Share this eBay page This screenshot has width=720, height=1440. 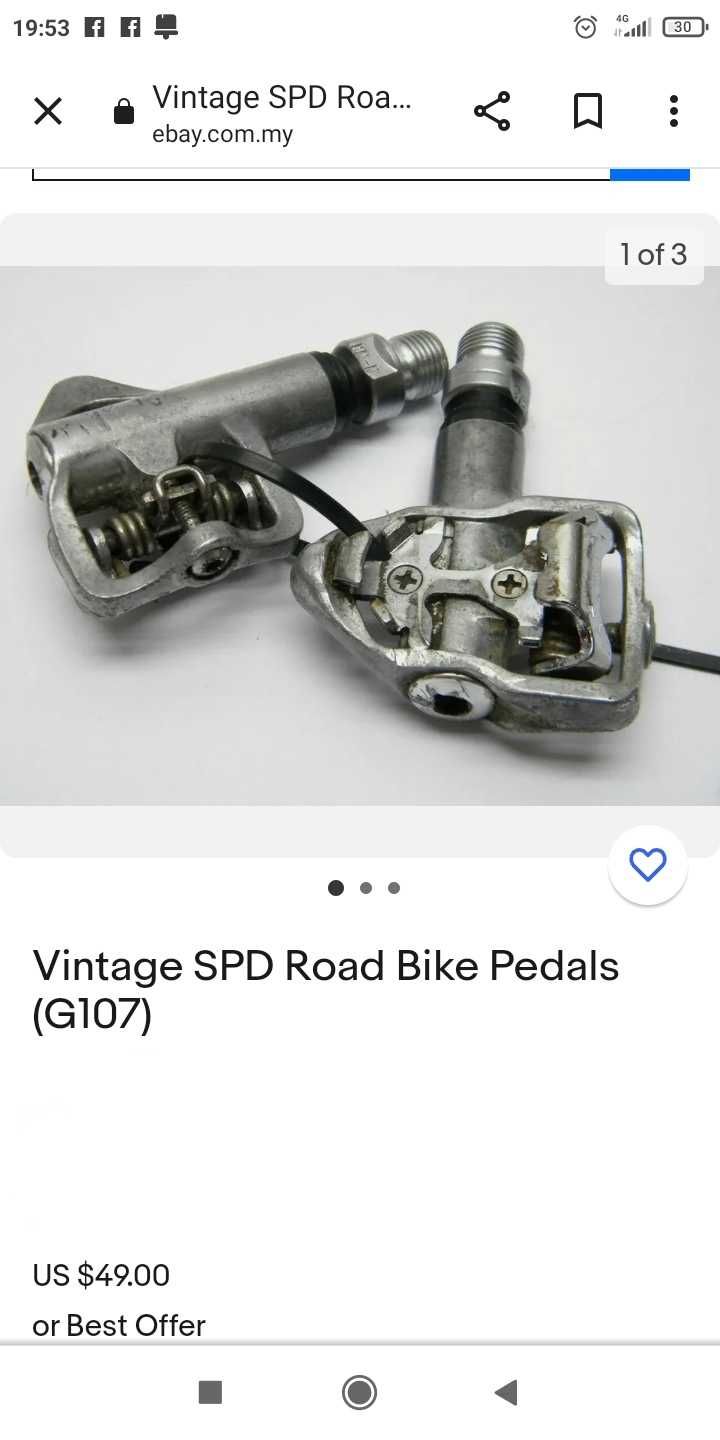(x=491, y=111)
